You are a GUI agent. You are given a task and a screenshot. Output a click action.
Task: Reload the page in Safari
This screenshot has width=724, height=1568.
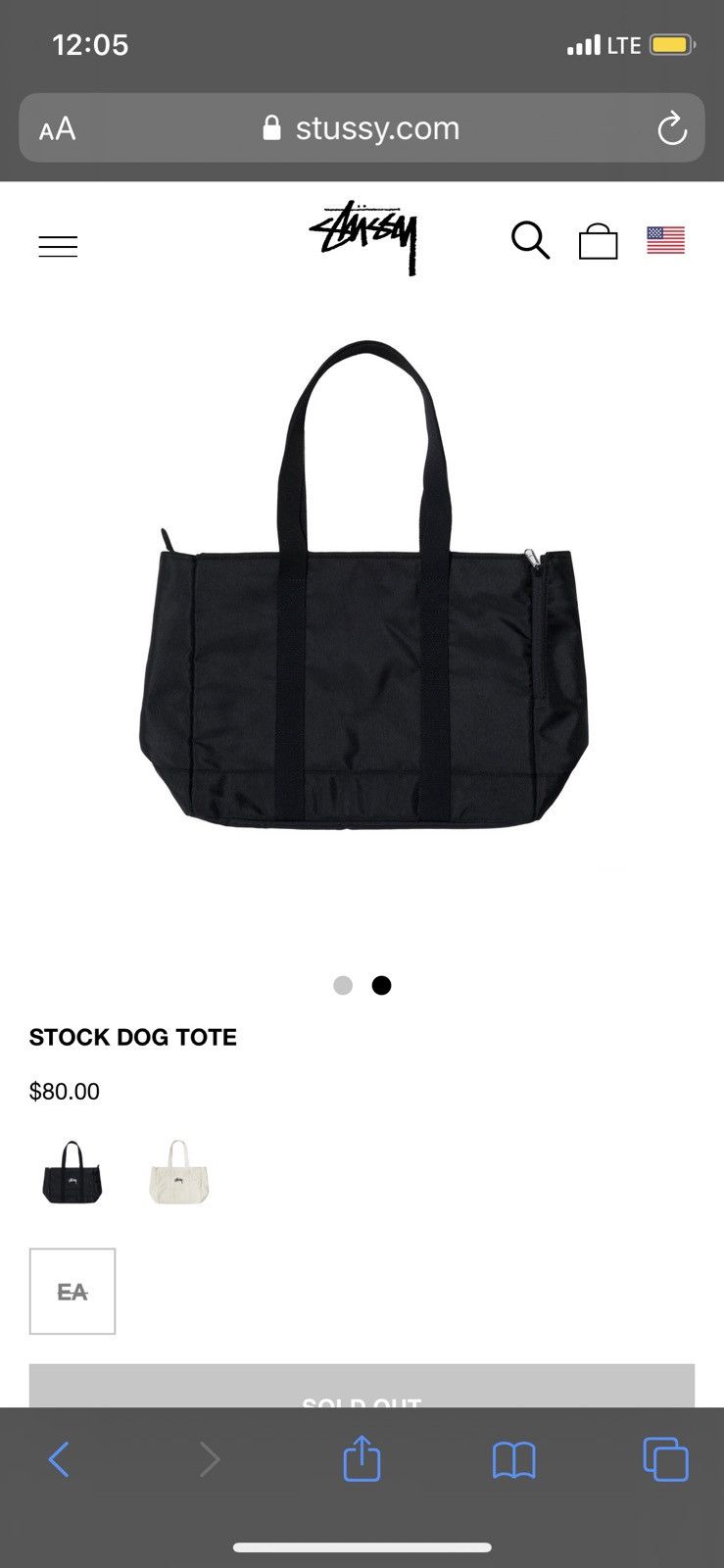[672, 128]
